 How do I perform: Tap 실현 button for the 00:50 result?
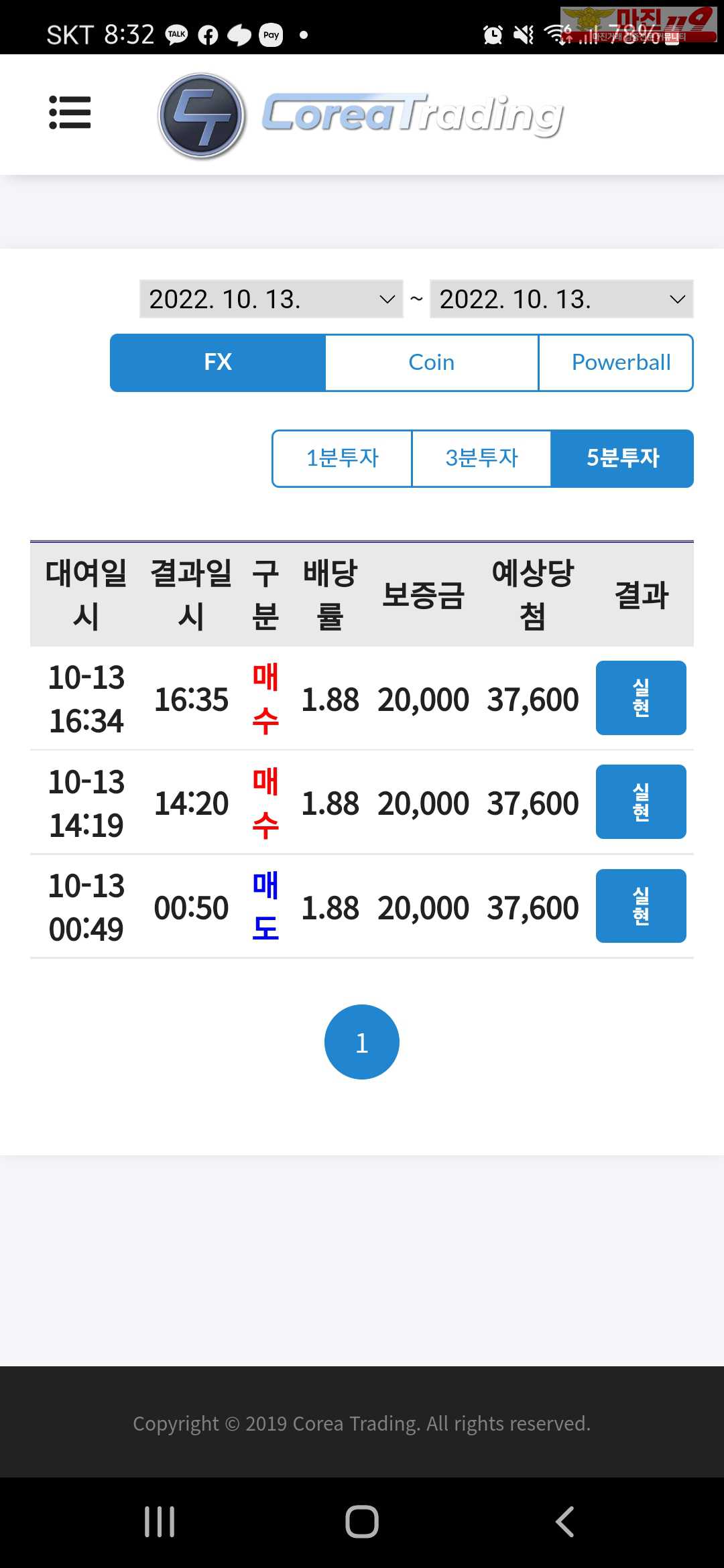641,906
